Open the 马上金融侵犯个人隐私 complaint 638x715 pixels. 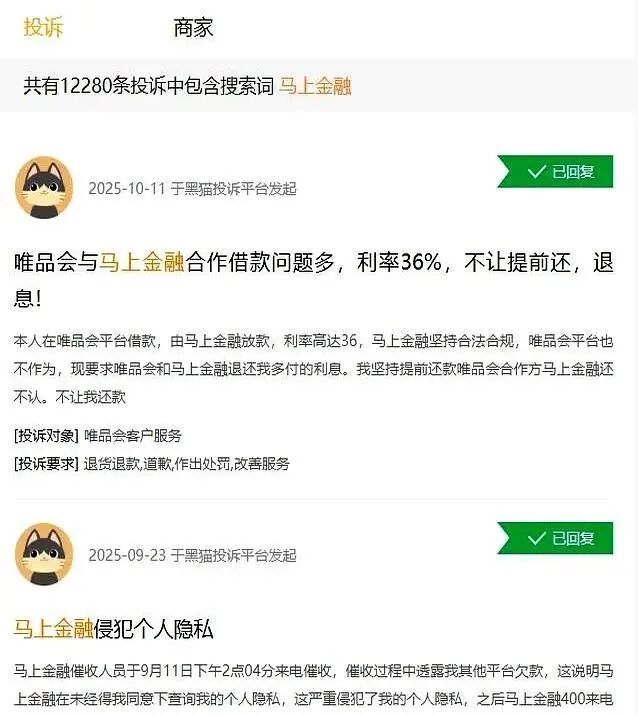click(113, 628)
